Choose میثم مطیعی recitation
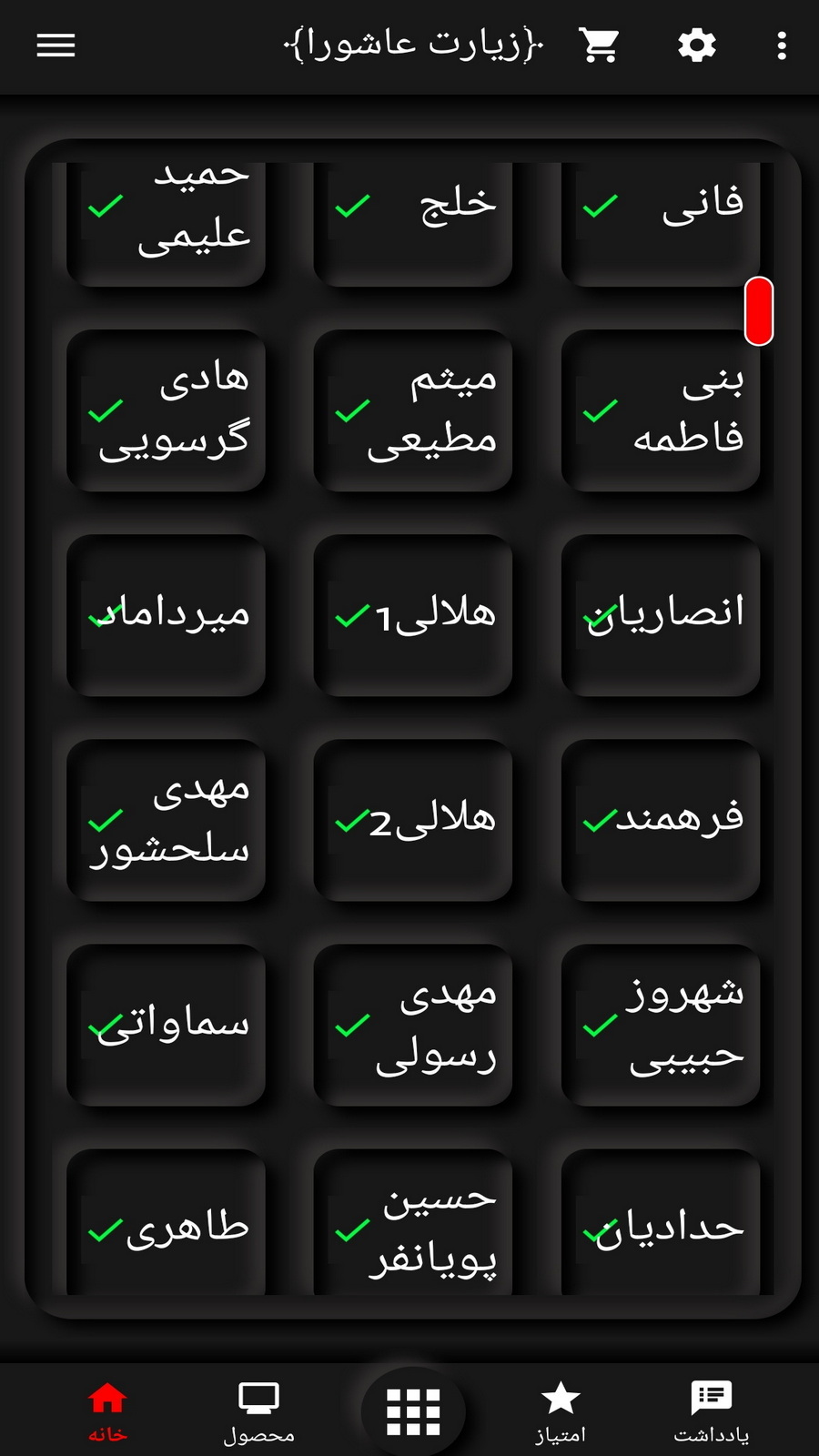The image size is (819, 1456). click(x=413, y=410)
